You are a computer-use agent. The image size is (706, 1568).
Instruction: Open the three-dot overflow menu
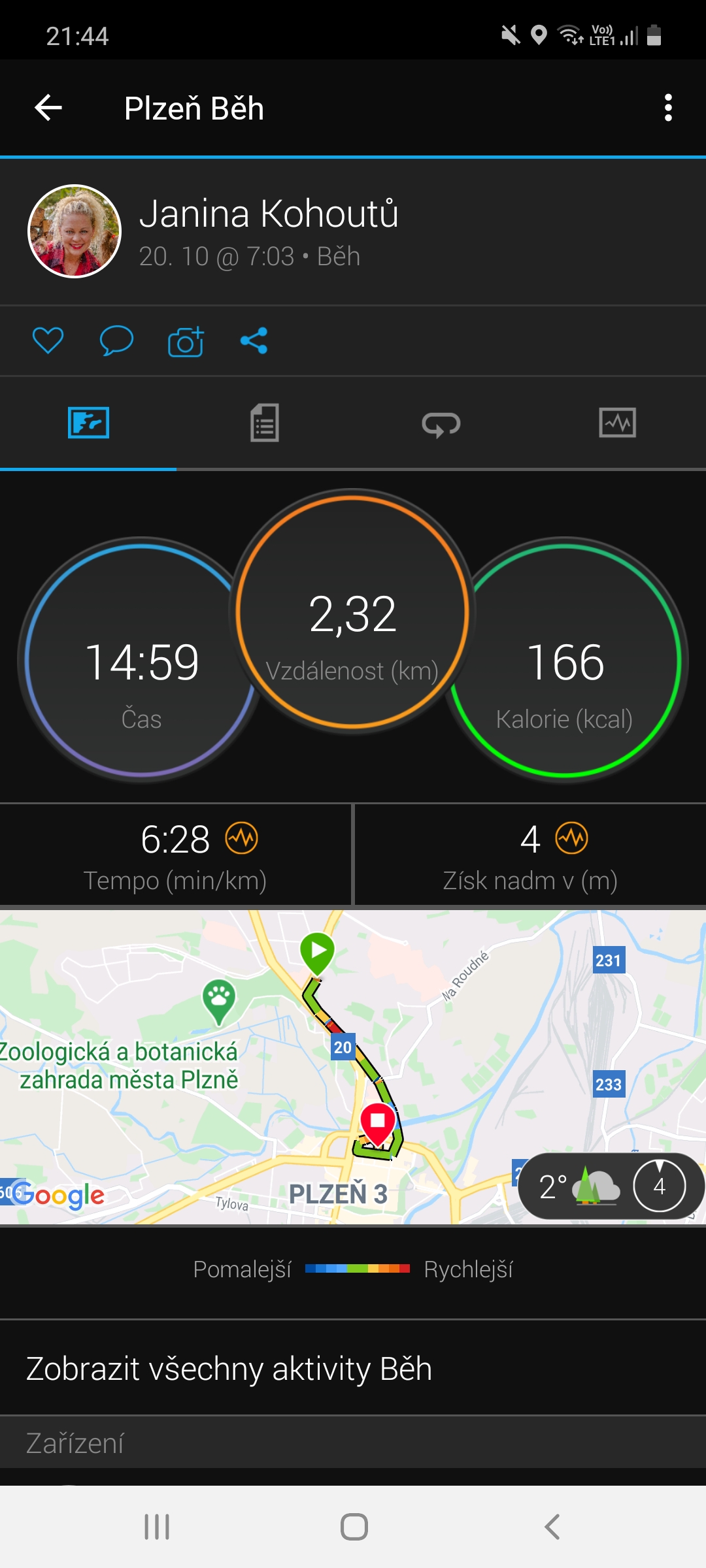tap(668, 108)
